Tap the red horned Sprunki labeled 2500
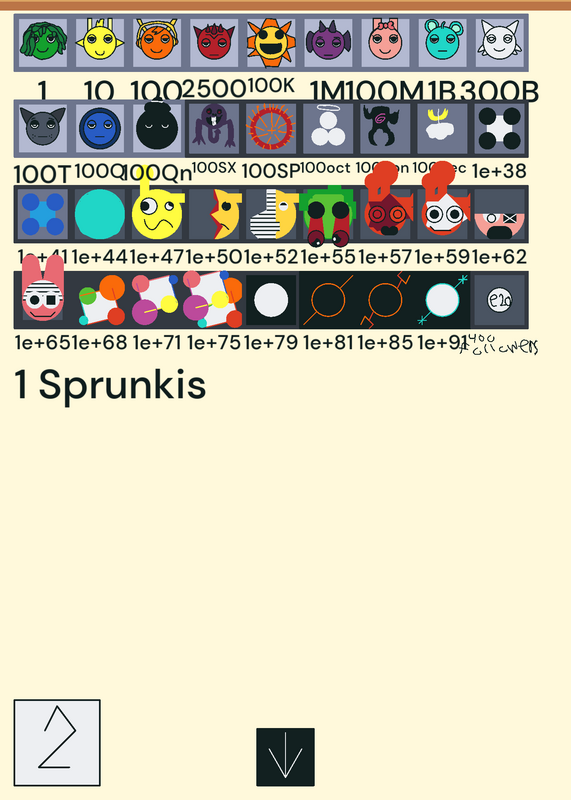Image resolution: width=571 pixels, height=800 pixels. (214, 43)
